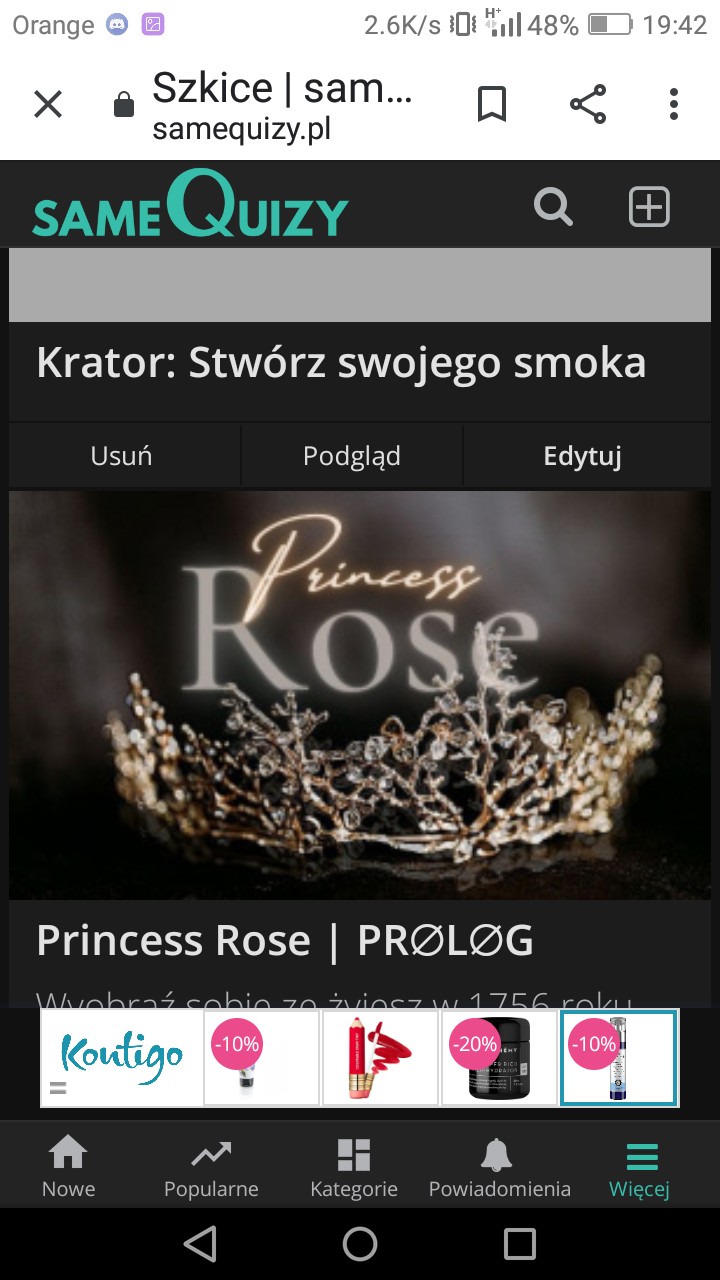Tap Usuń to delete the dragon draft
Image resolution: width=720 pixels, height=1280 pixels.
[122, 456]
